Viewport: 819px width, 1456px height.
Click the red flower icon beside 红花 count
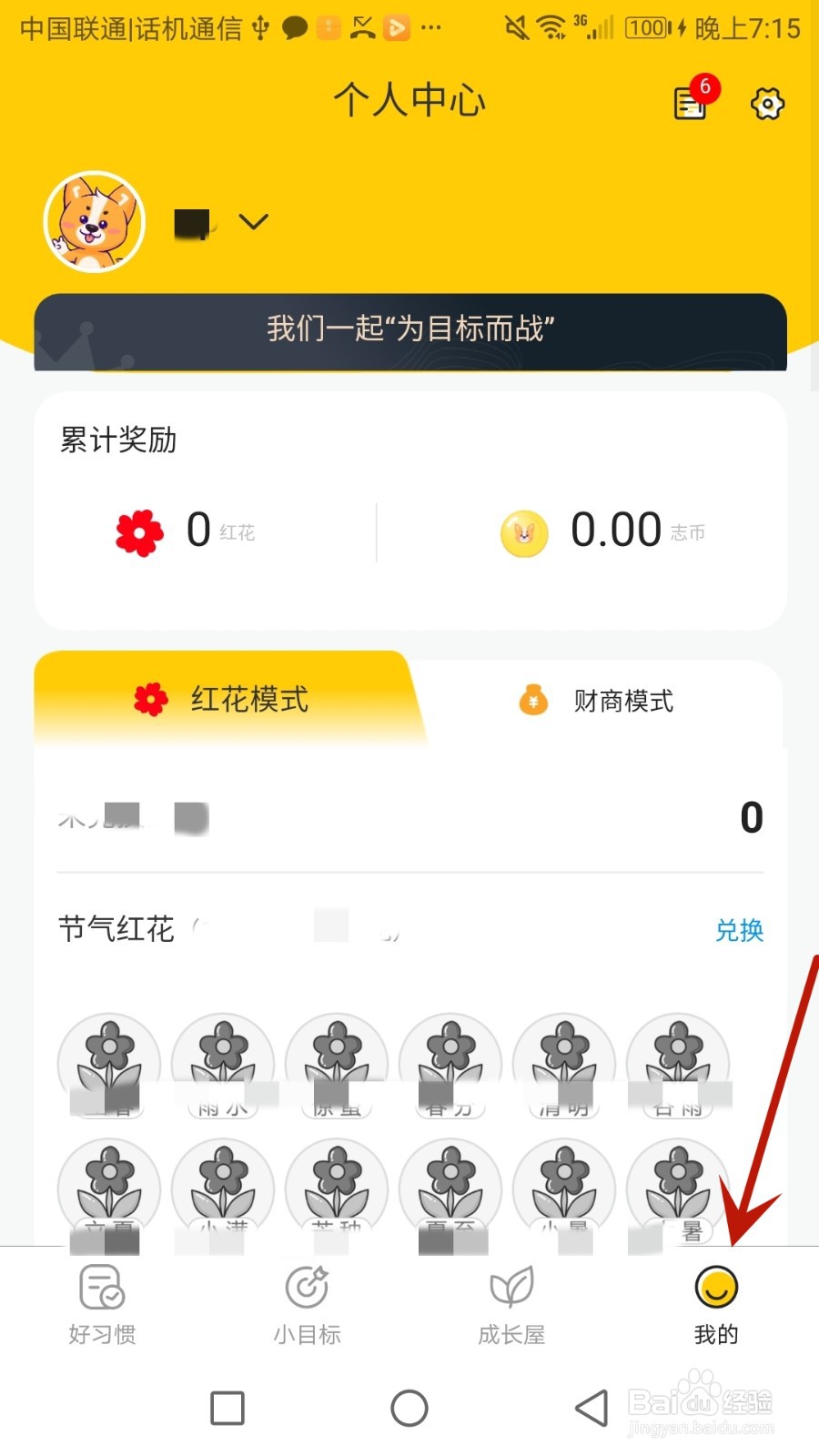[x=137, y=532]
